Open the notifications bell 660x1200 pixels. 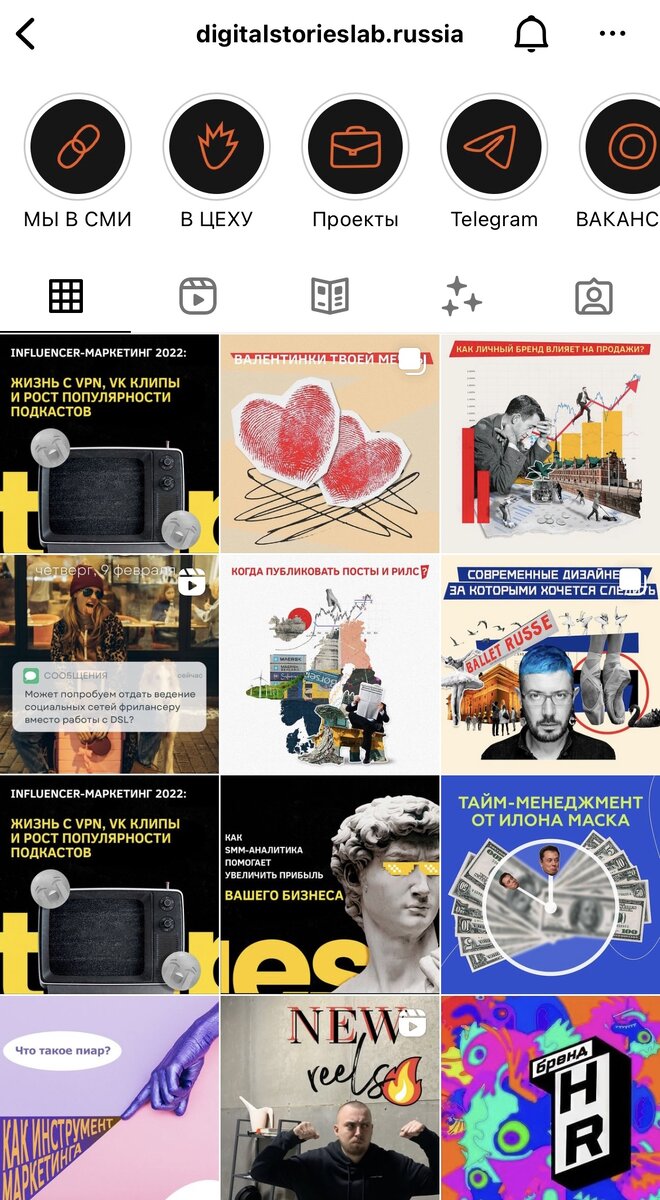click(x=531, y=34)
